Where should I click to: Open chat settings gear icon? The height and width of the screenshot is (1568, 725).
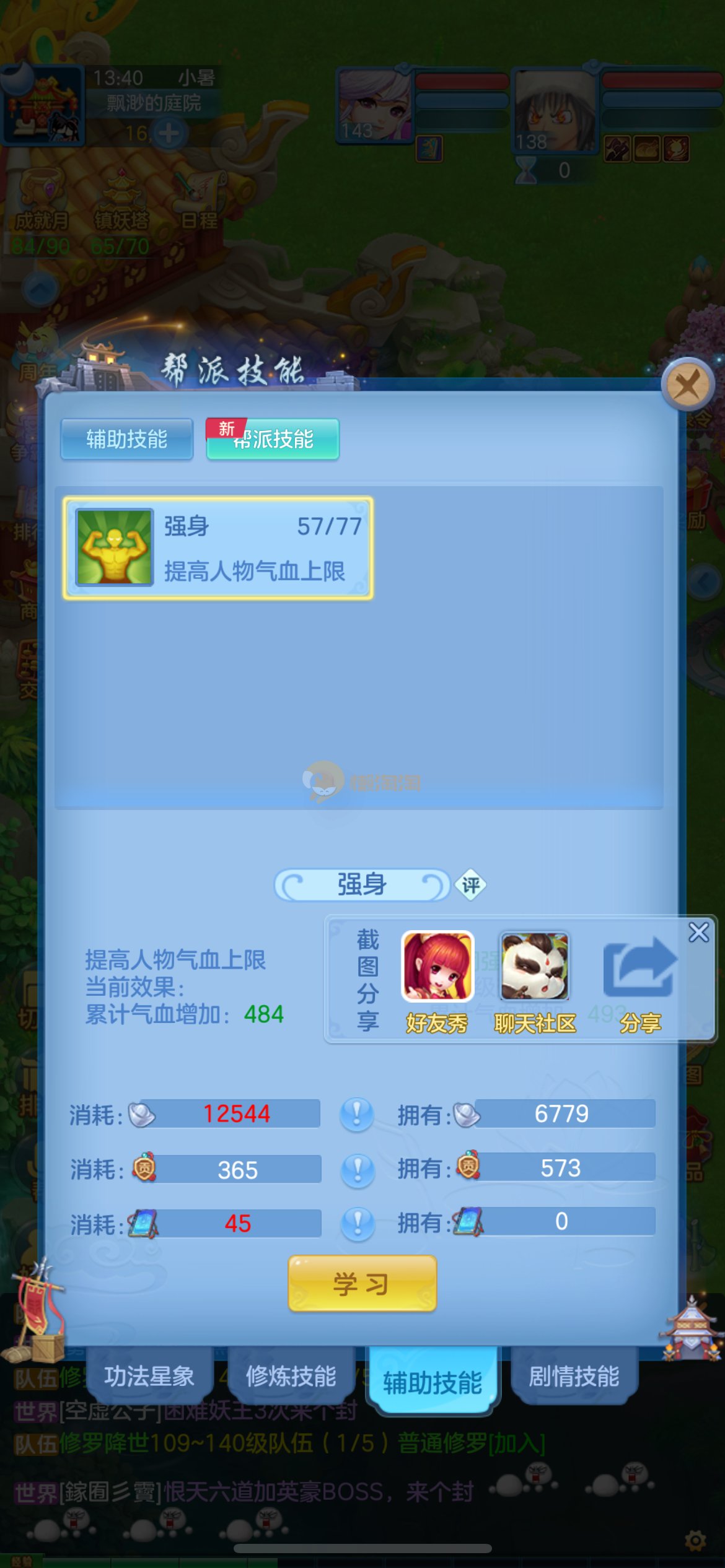(695, 1540)
